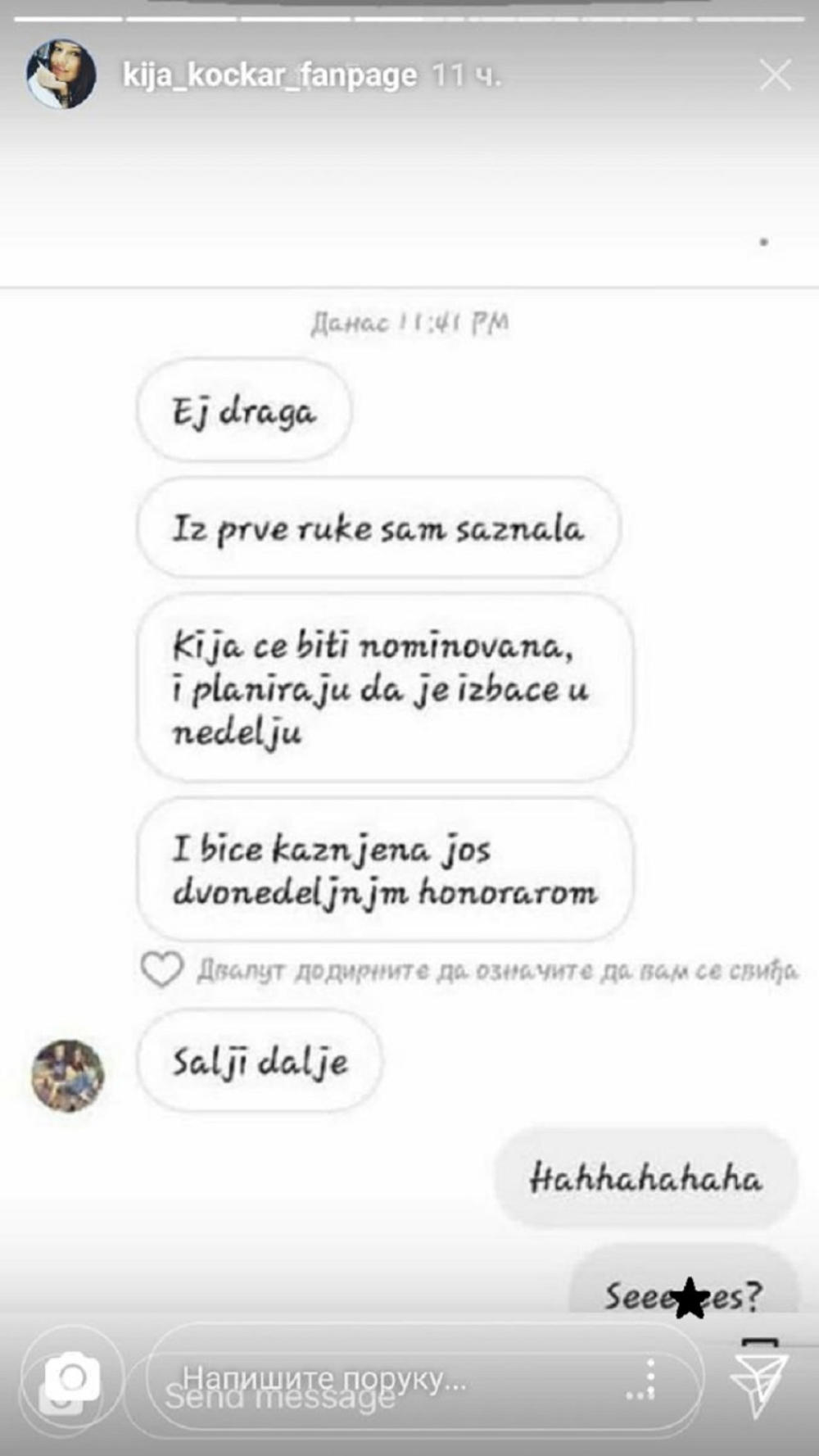This screenshot has width=819, height=1456.
Task: Close the story viewer
Action: [x=775, y=75]
